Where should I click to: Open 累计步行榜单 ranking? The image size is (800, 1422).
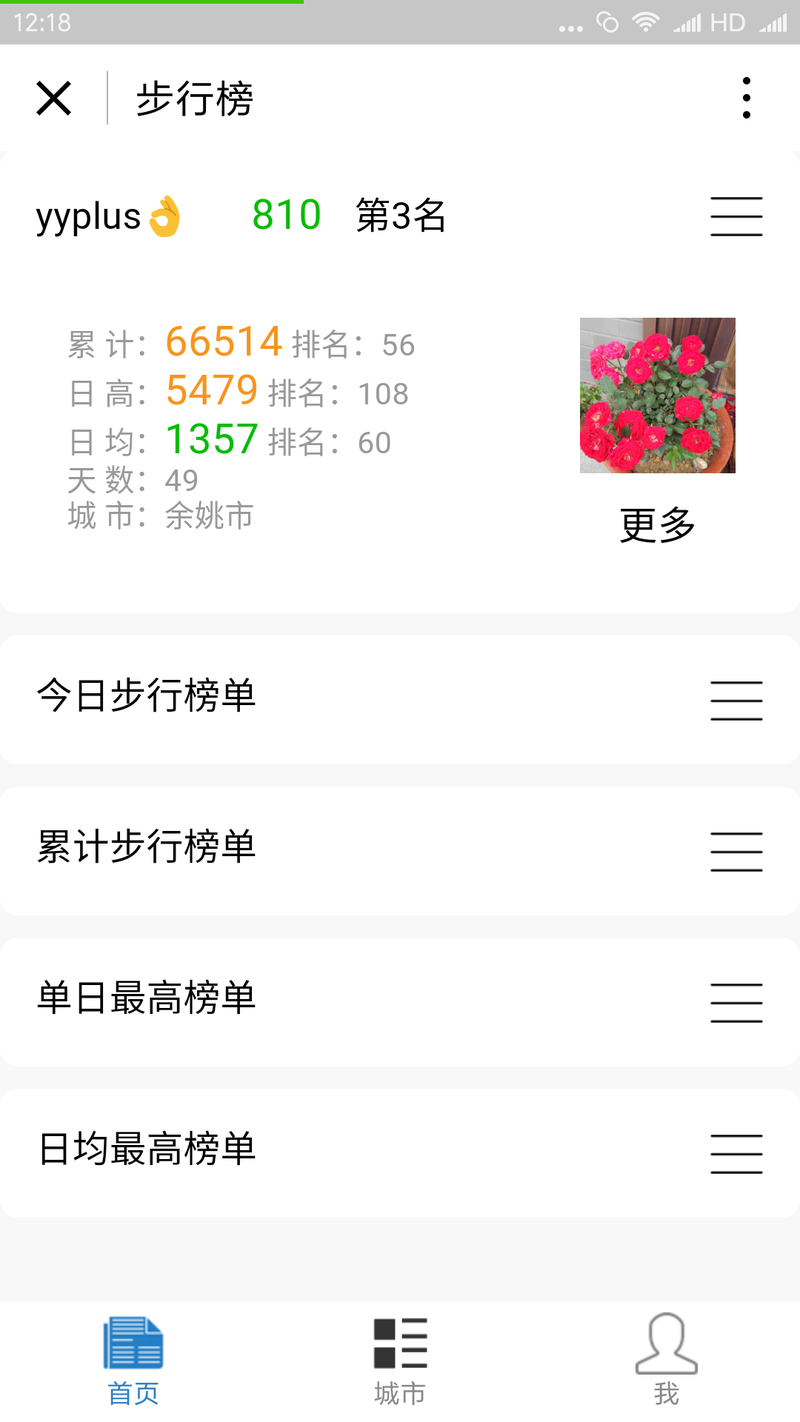[x=736, y=851]
